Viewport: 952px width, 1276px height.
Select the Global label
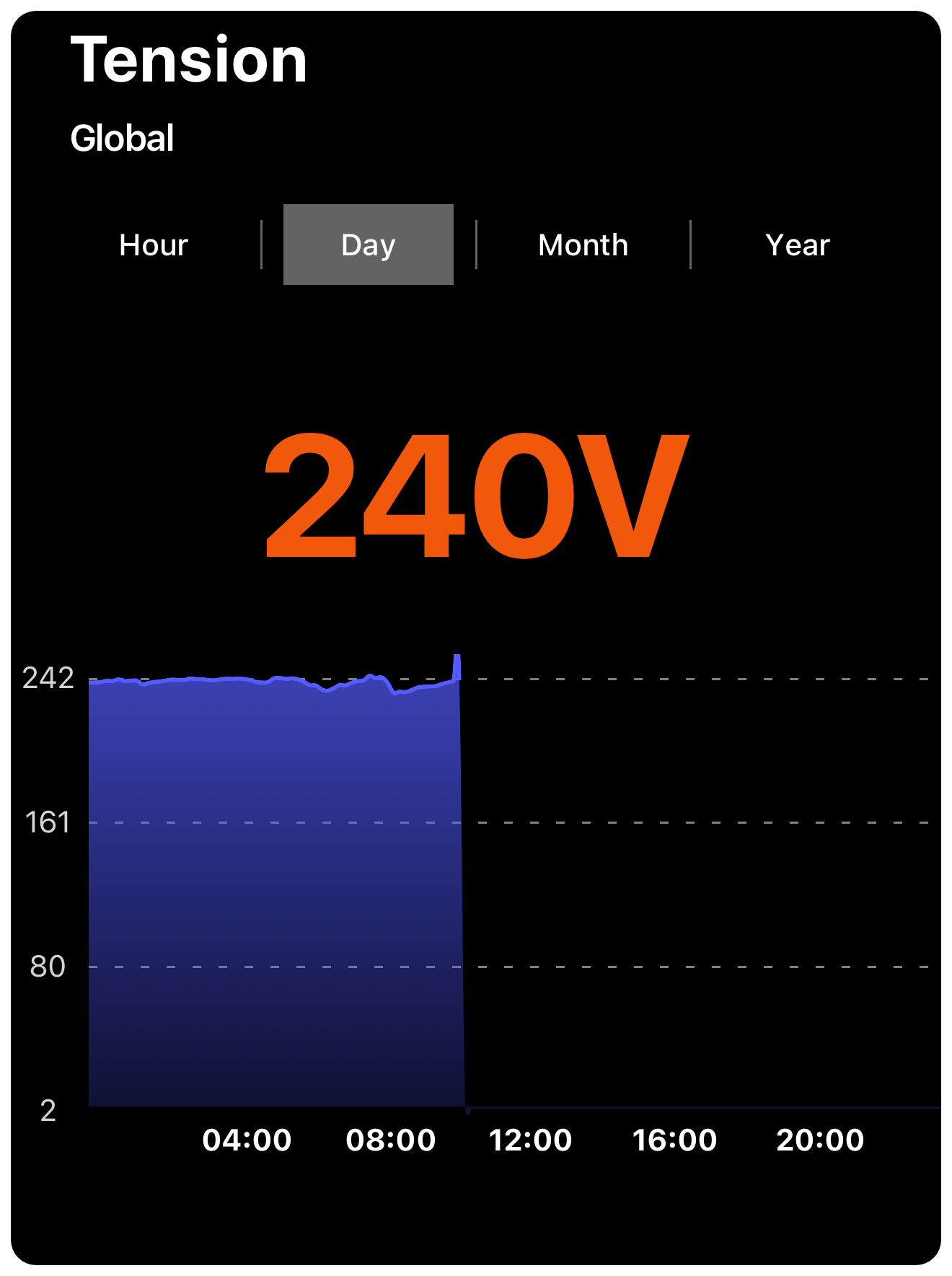123,137
